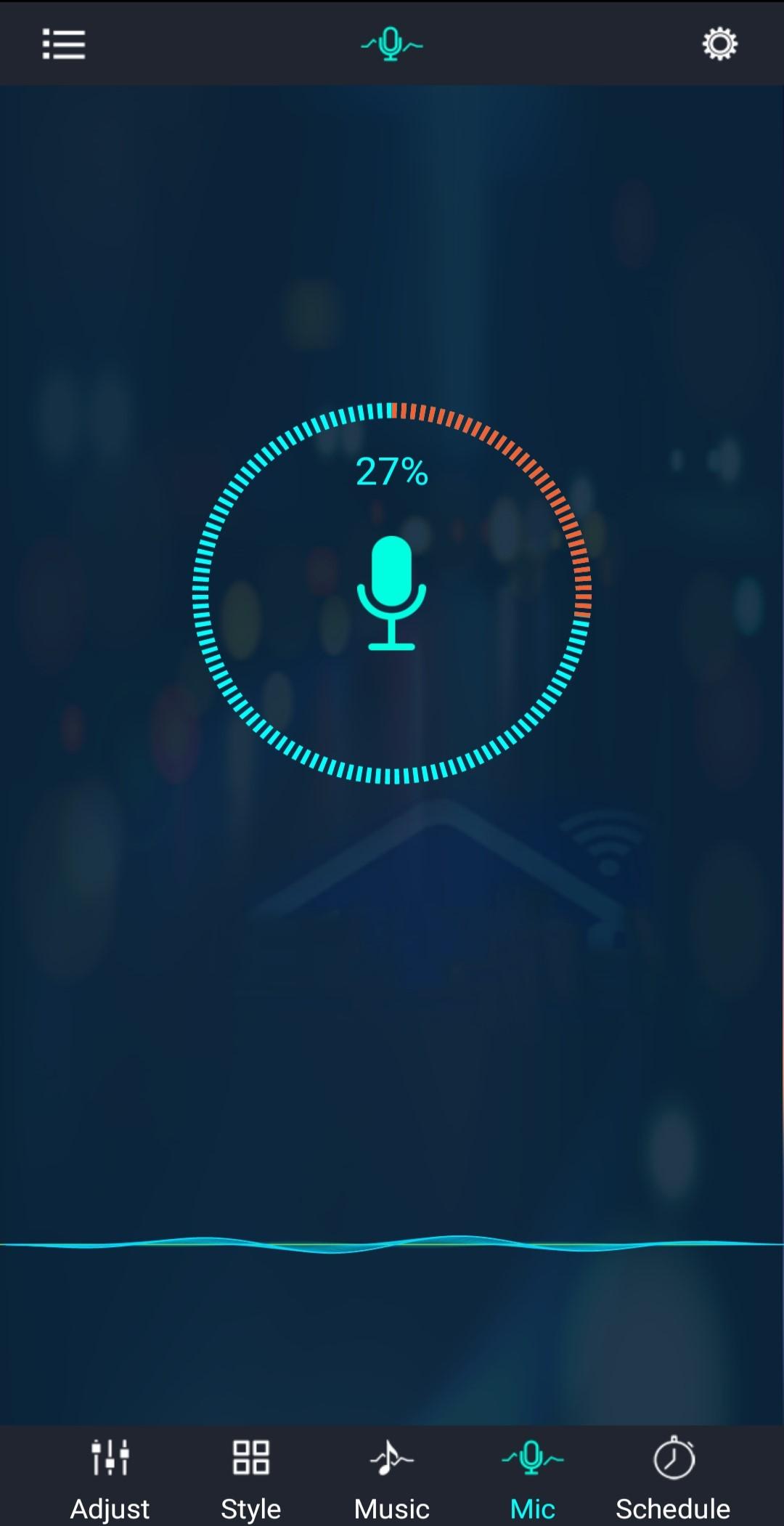The width and height of the screenshot is (784, 1526).
Task: Click the Schedule label text
Action: (672, 1507)
